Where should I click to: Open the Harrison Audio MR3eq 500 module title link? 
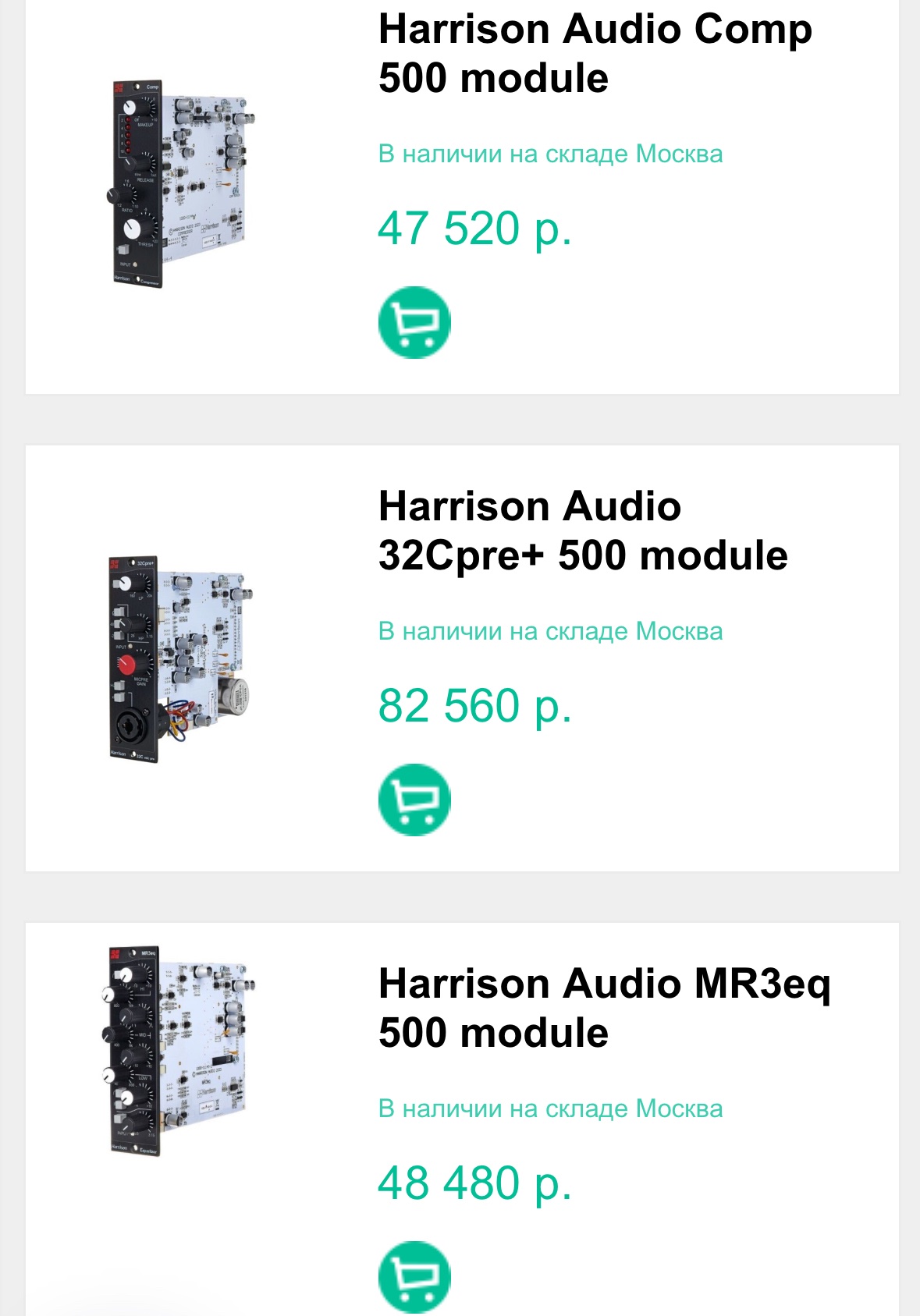[603, 1008]
